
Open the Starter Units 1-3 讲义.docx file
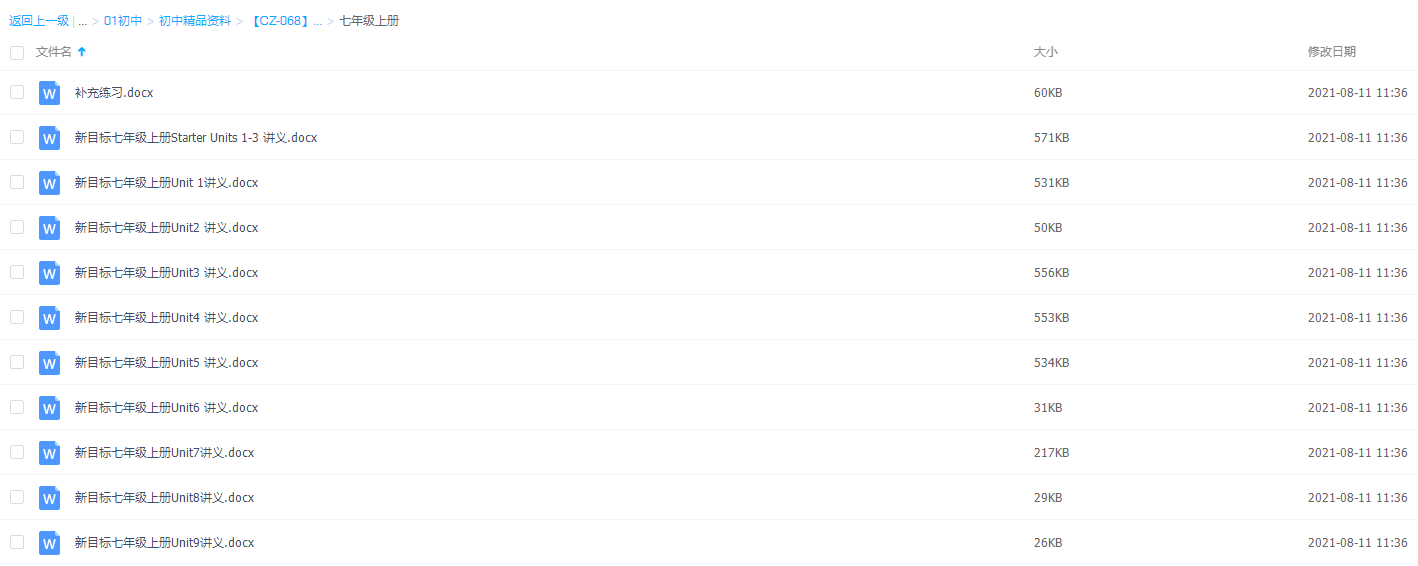coord(195,138)
